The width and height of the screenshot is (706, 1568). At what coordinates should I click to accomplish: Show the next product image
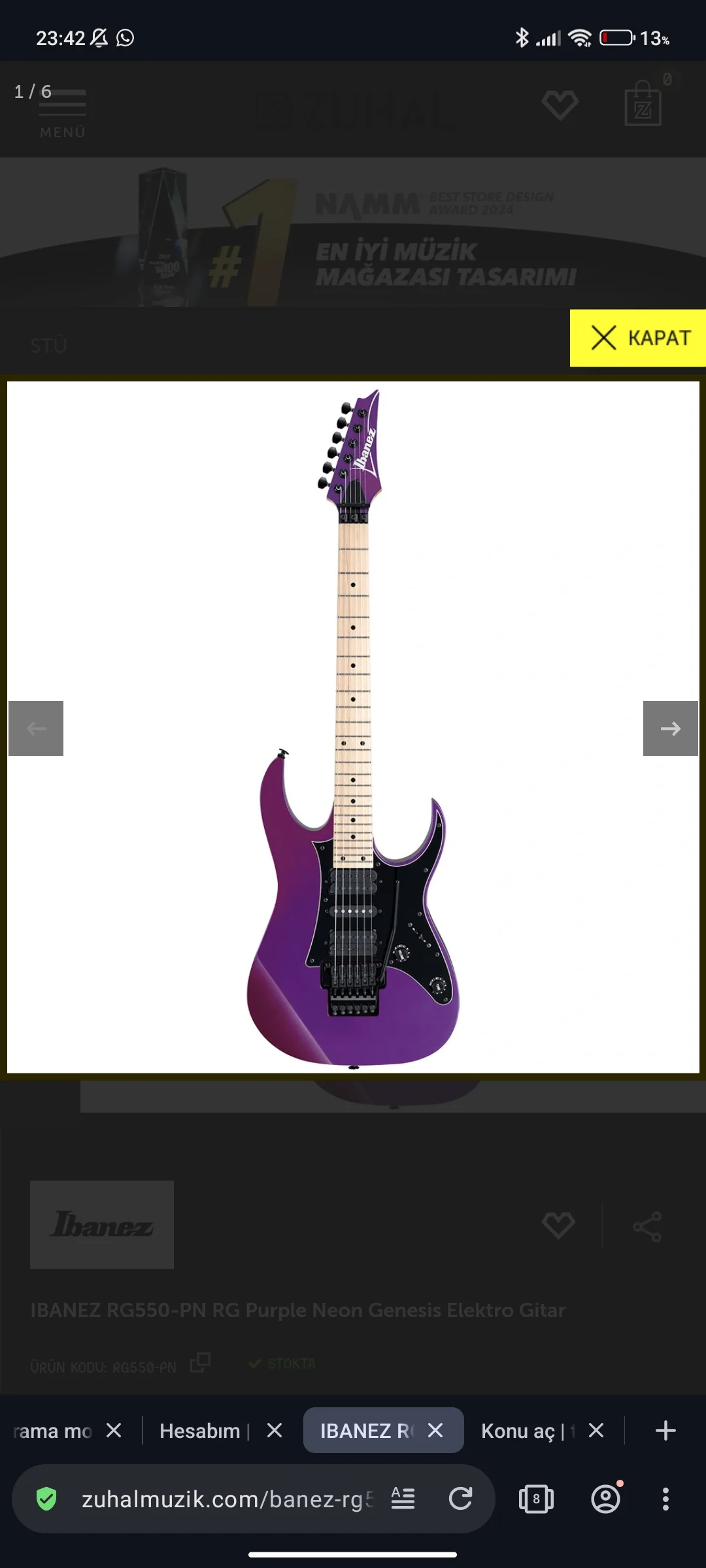[x=670, y=728]
